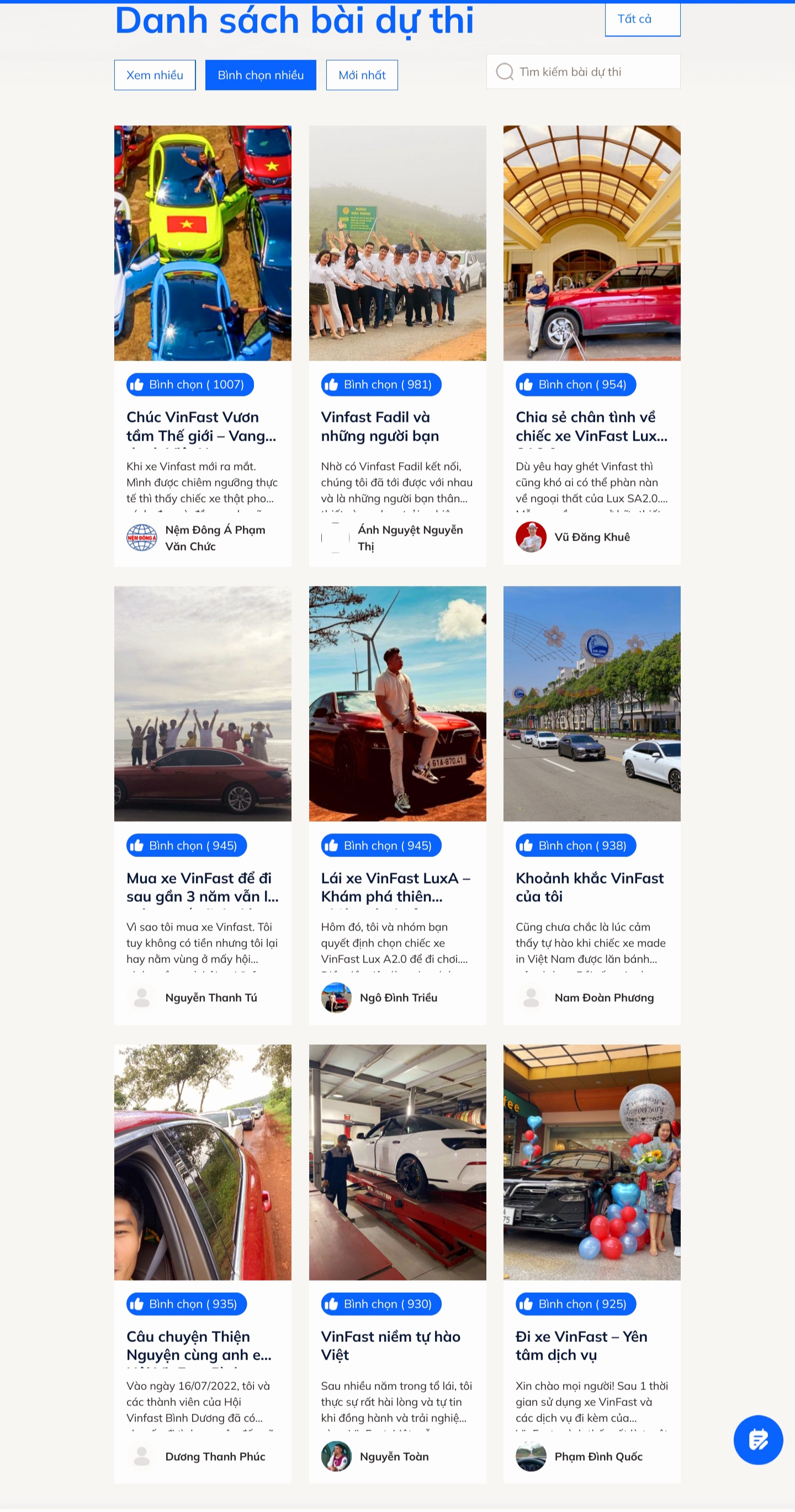Open Vũ Đăng Khuê's avatar picture
This screenshot has height=1512, width=795.
click(x=531, y=536)
